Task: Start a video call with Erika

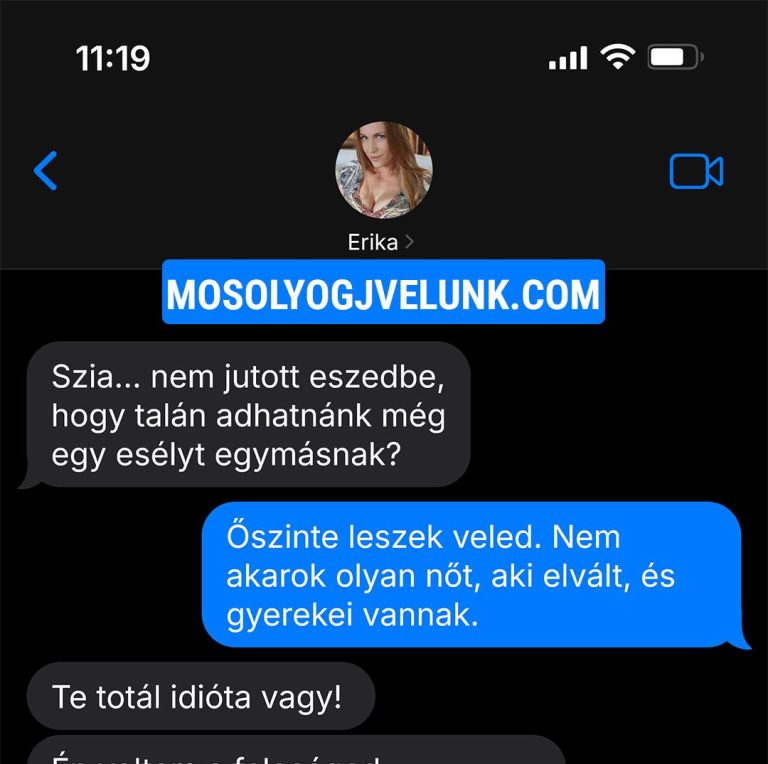Action: click(695, 172)
